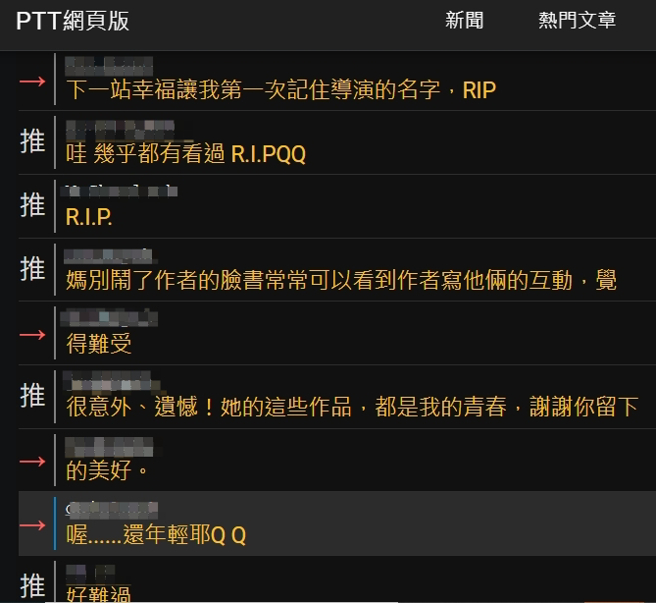Go to the 新聞 section
Screen dimensions: 656x603
[464, 21]
